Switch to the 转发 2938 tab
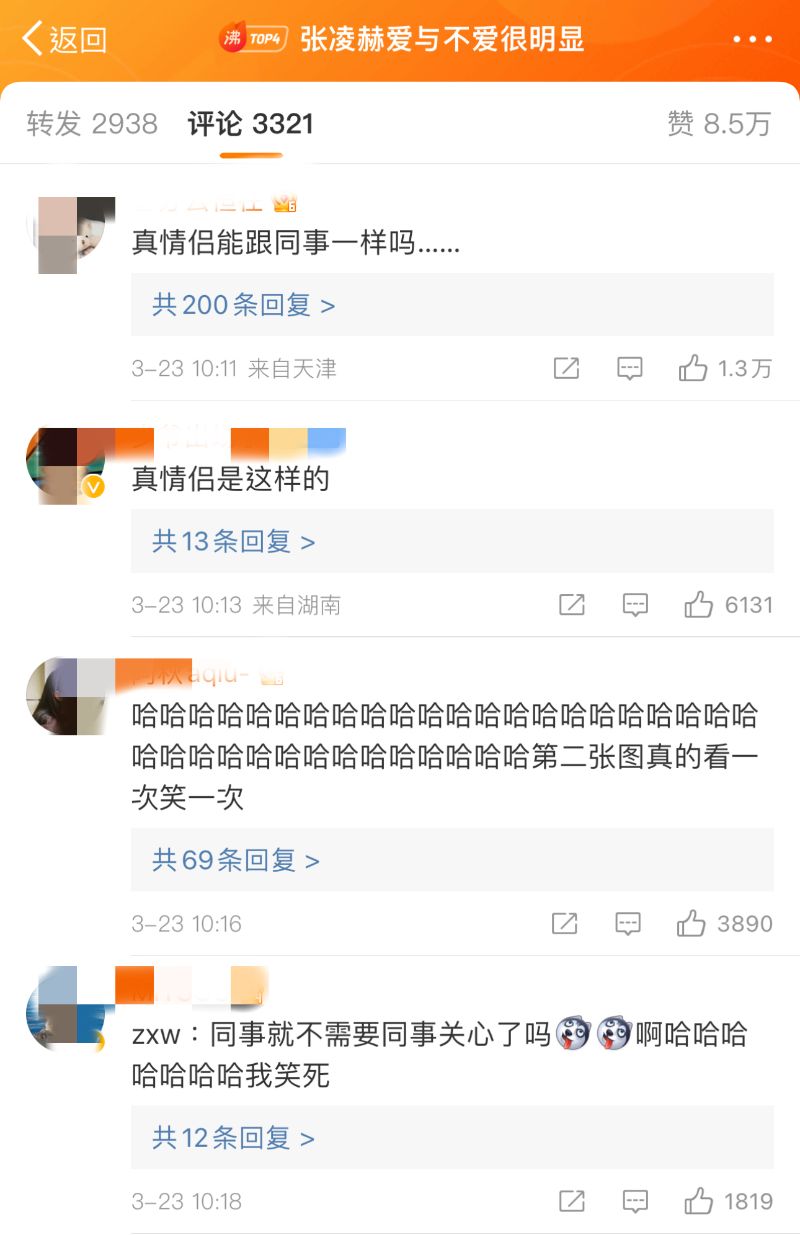This screenshot has height=1235, width=800. click(x=92, y=124)
